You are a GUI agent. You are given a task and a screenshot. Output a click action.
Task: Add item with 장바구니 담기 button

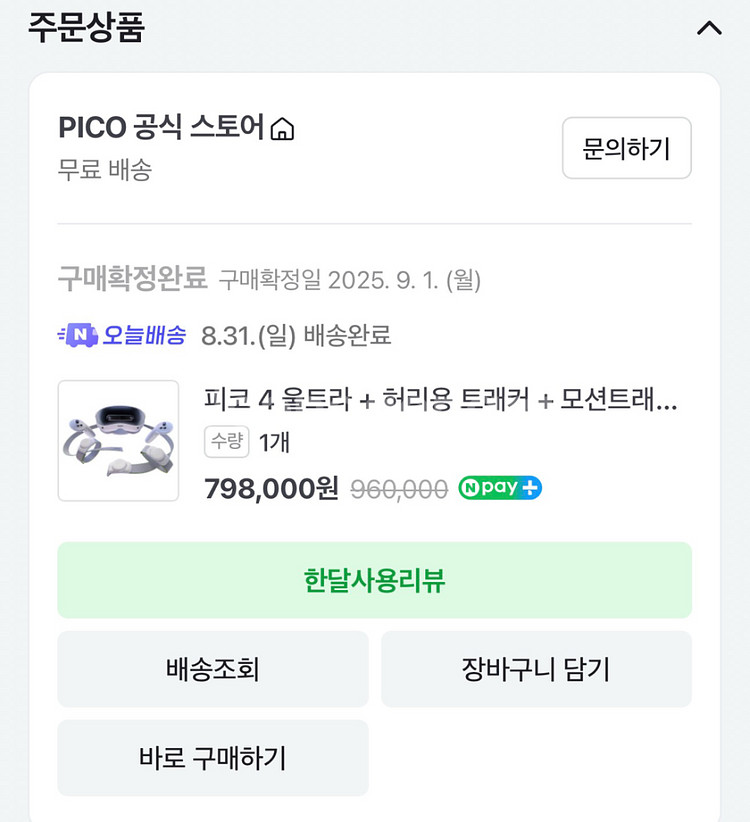[536, 668]
